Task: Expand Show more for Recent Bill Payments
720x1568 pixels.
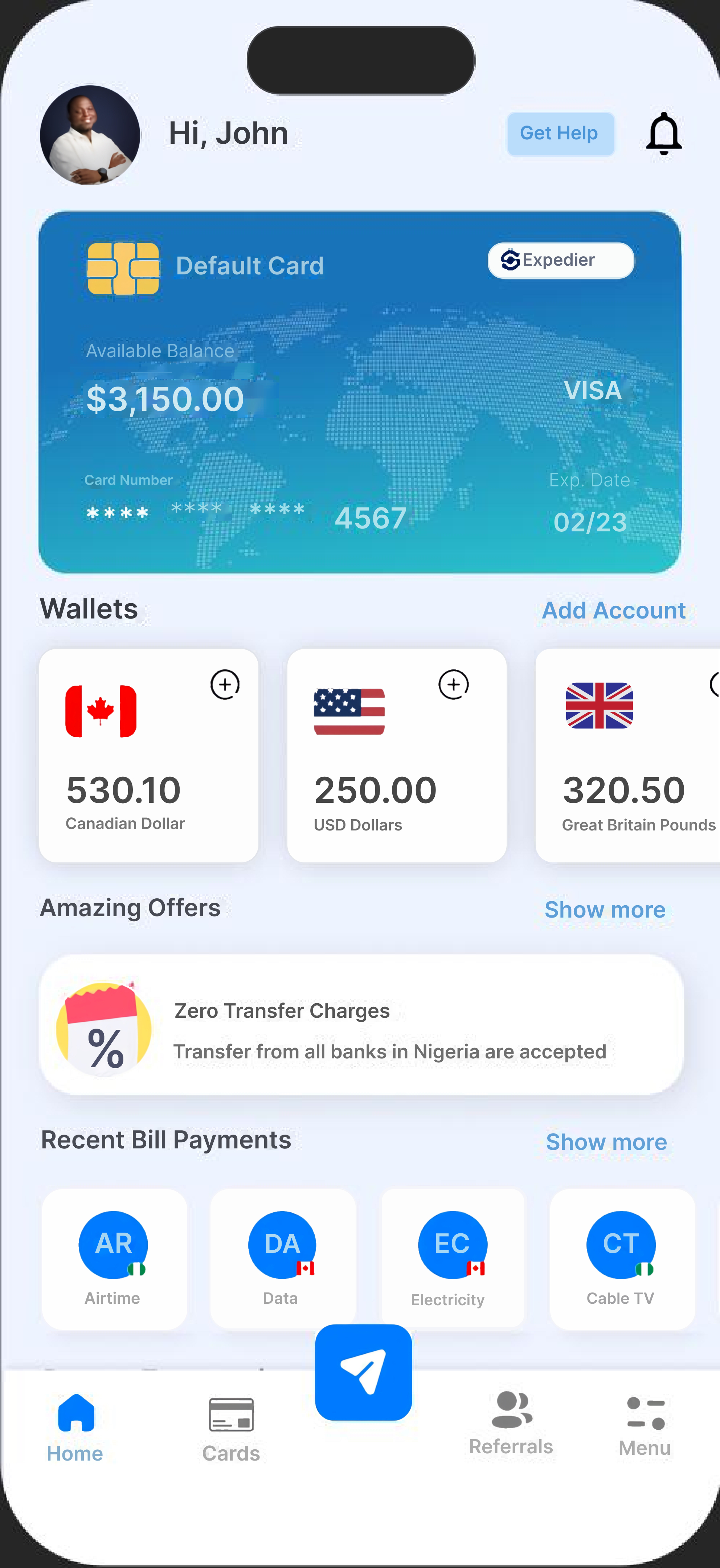Action: 606,1142
